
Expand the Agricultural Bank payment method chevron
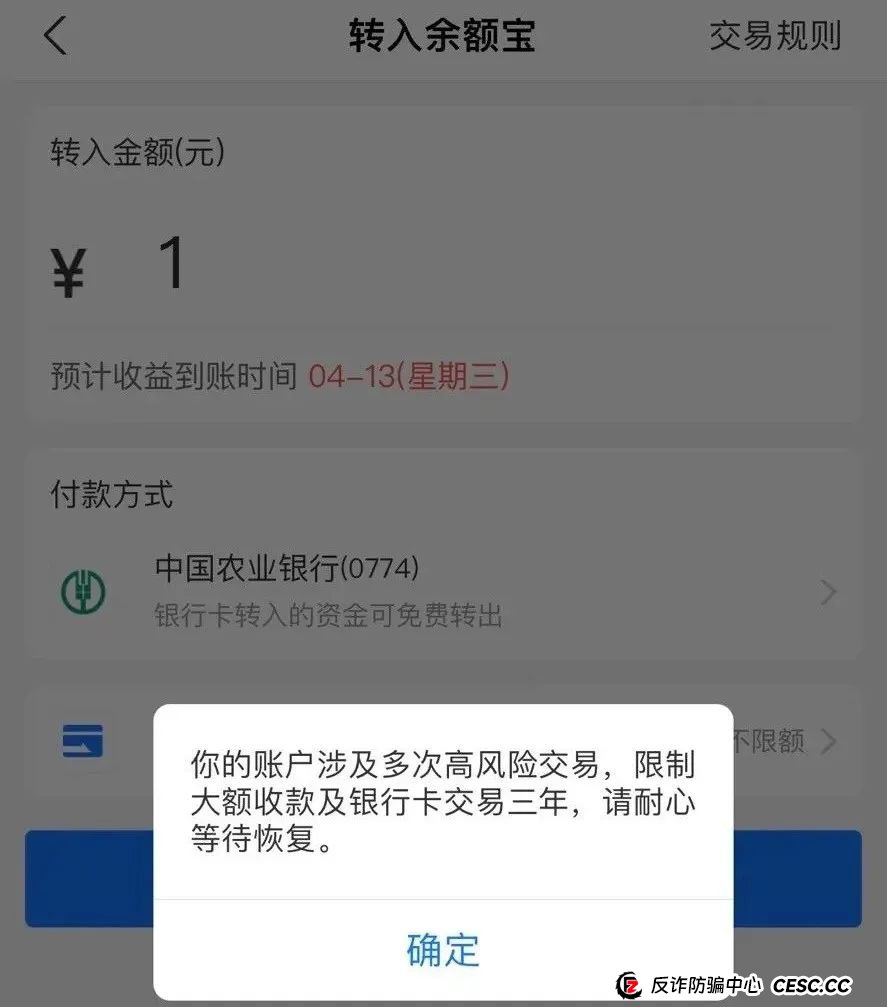click(828, 592)
